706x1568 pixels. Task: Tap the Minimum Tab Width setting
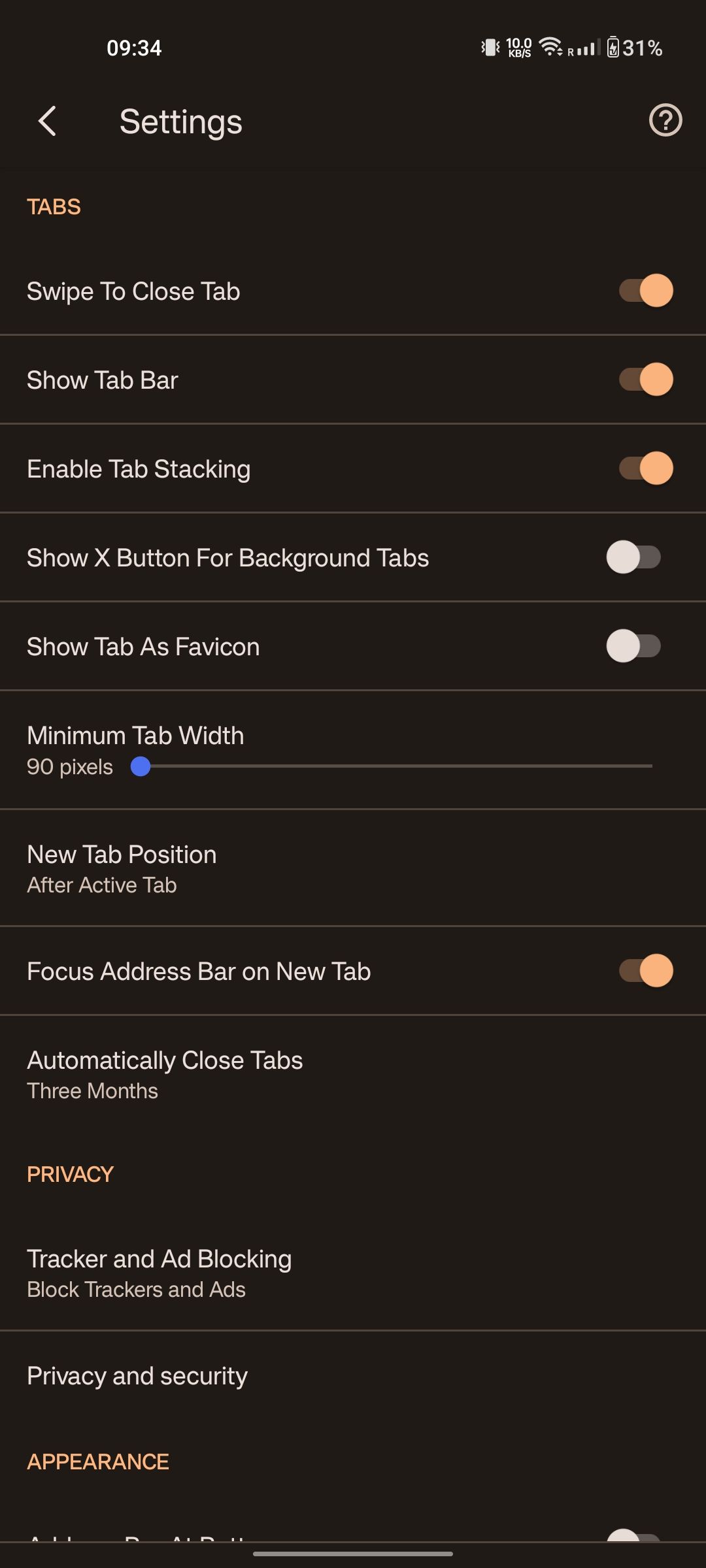353,750
